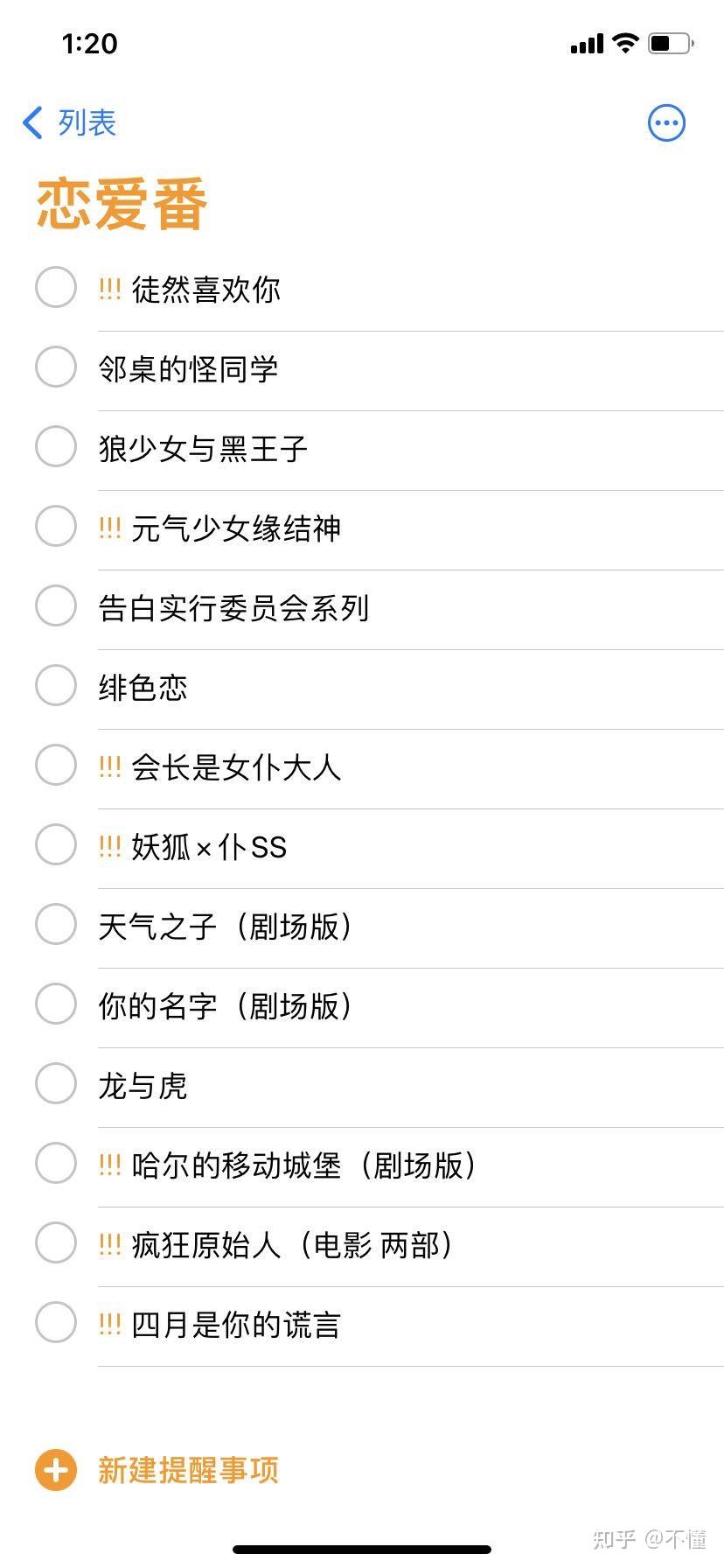This screenshot has width=724, height=1568.
Task: Mark 徒然喜欢你 as completed
Action: coord(56,288)
